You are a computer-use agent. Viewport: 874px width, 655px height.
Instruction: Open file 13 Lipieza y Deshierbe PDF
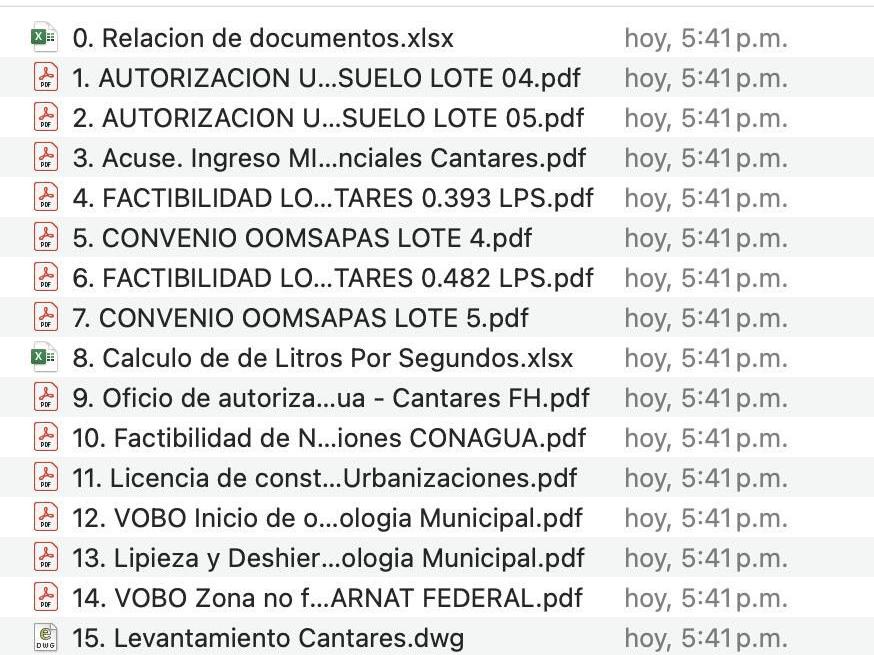click(x=328, y=558)
